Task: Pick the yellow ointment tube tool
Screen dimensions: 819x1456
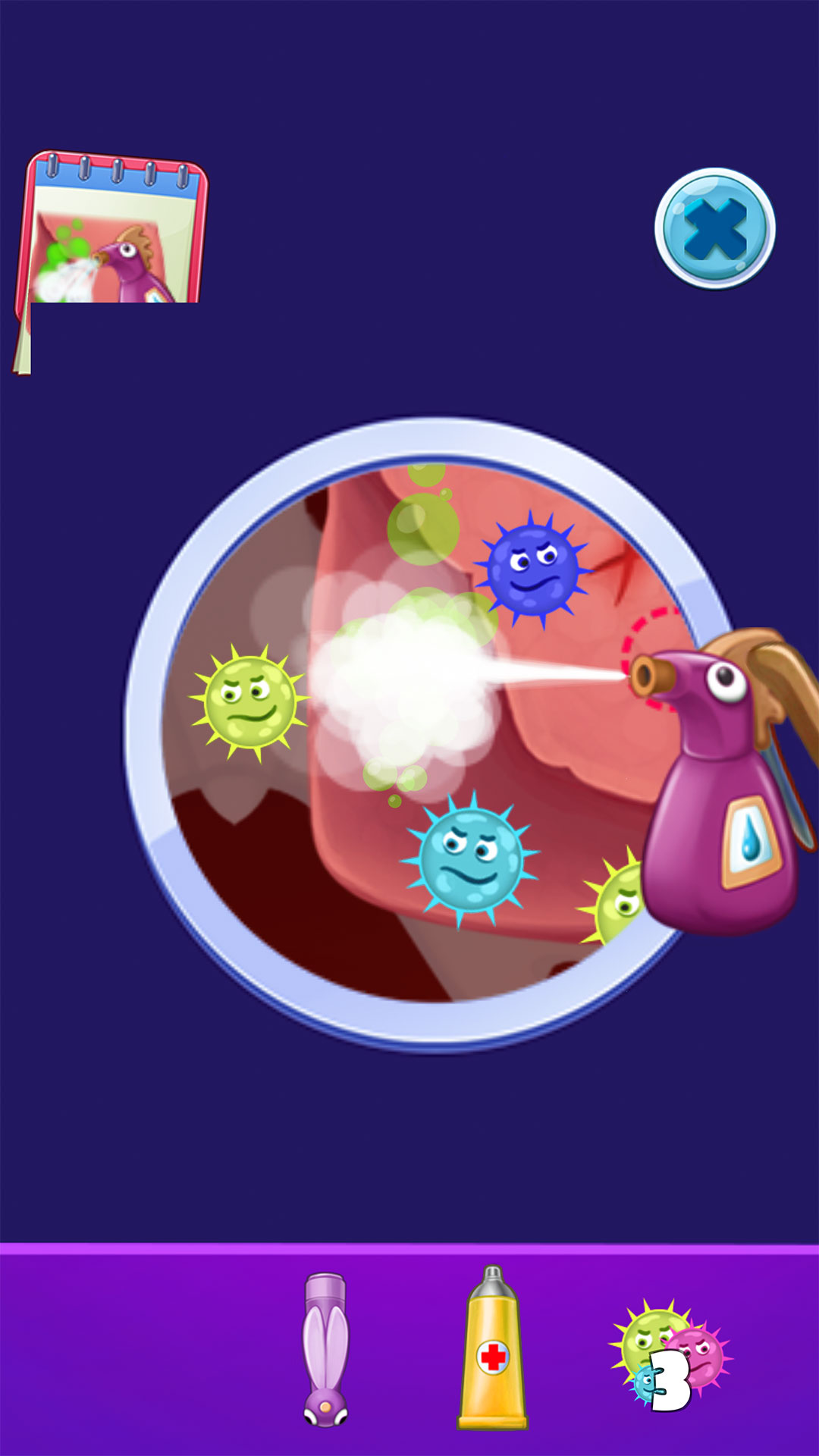Action: [x=493, y=1350]
